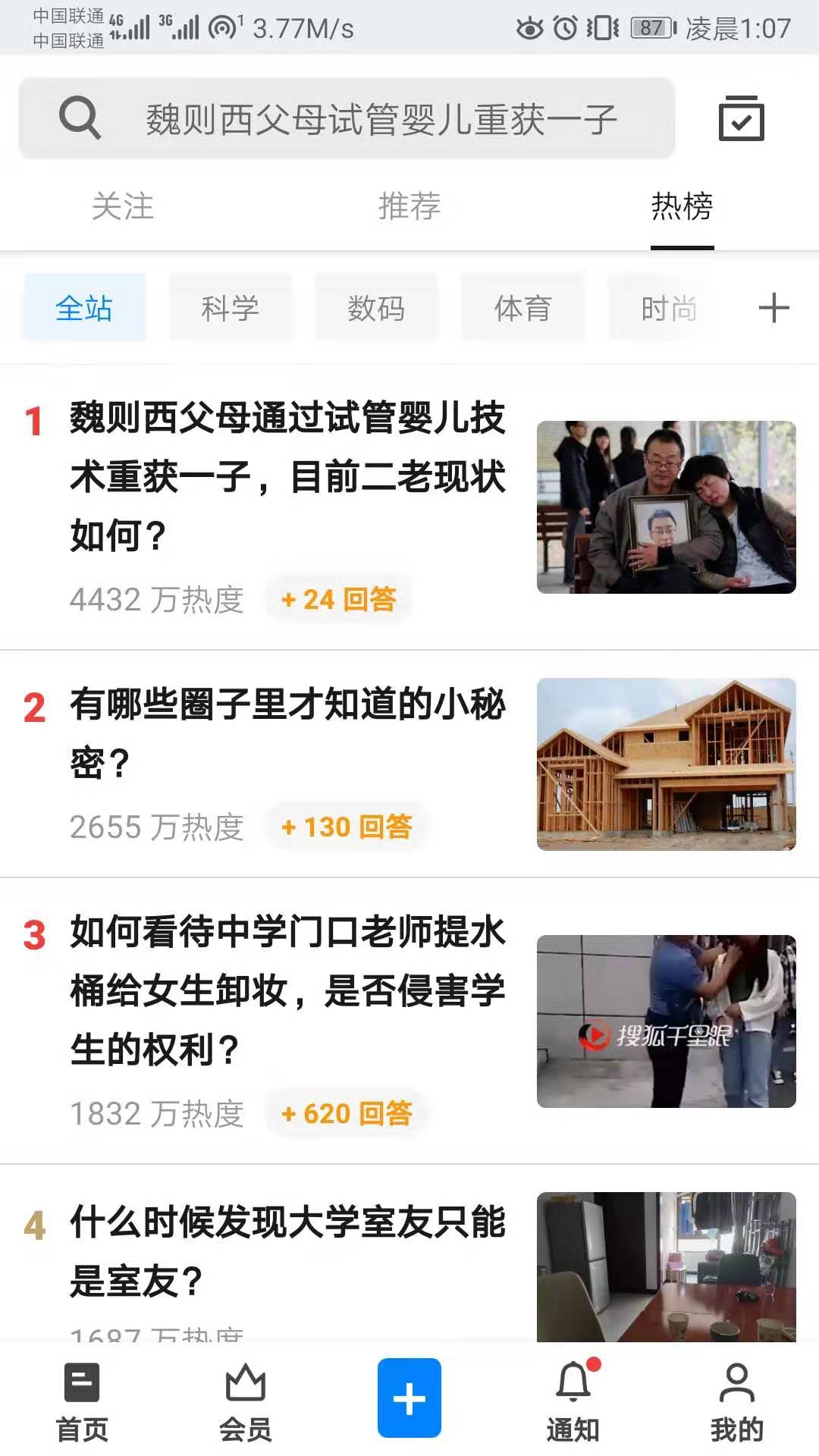Go to the 首页 tab

click(82, 1402)
